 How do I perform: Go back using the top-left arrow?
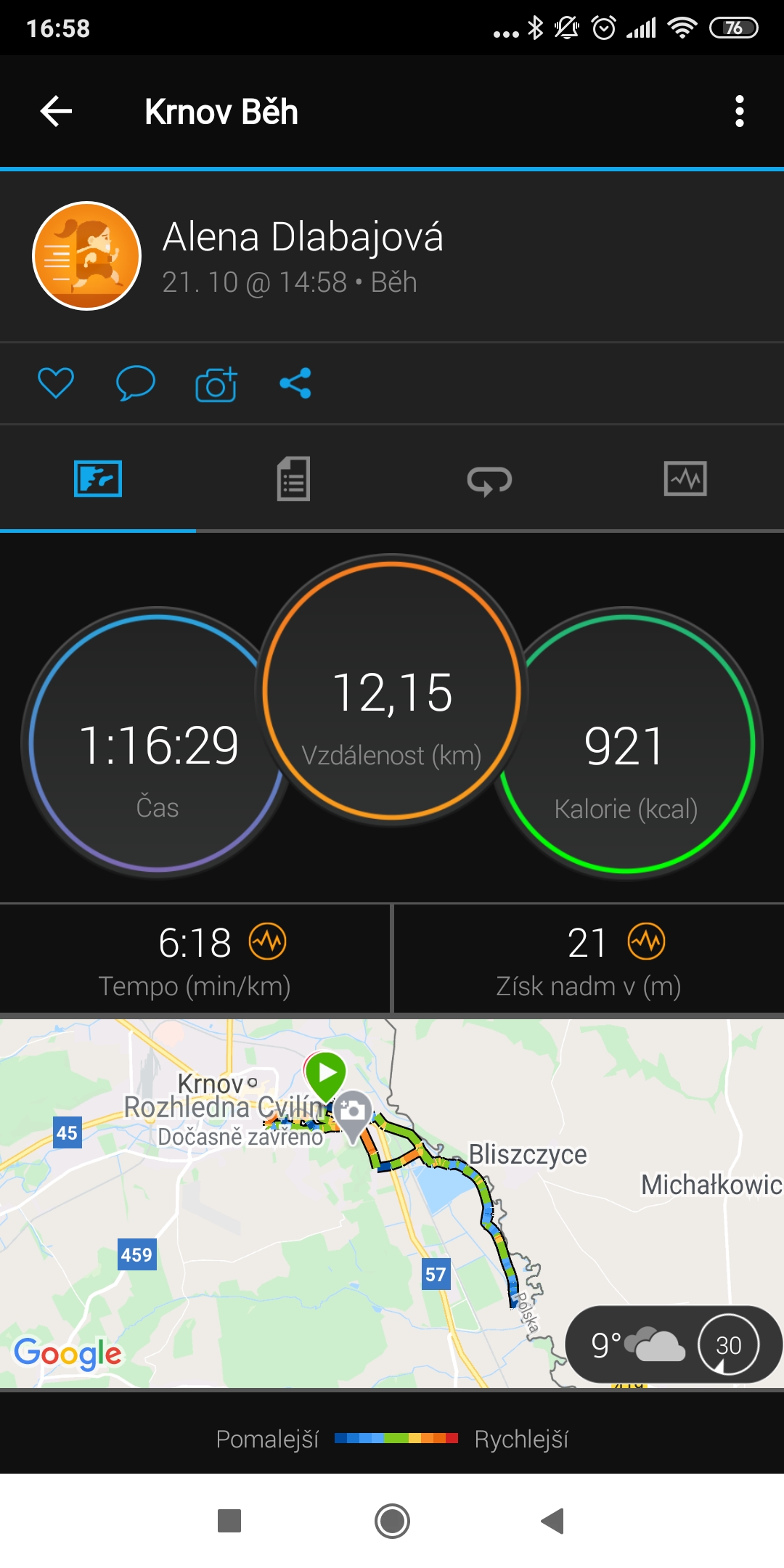coord(56,112)
